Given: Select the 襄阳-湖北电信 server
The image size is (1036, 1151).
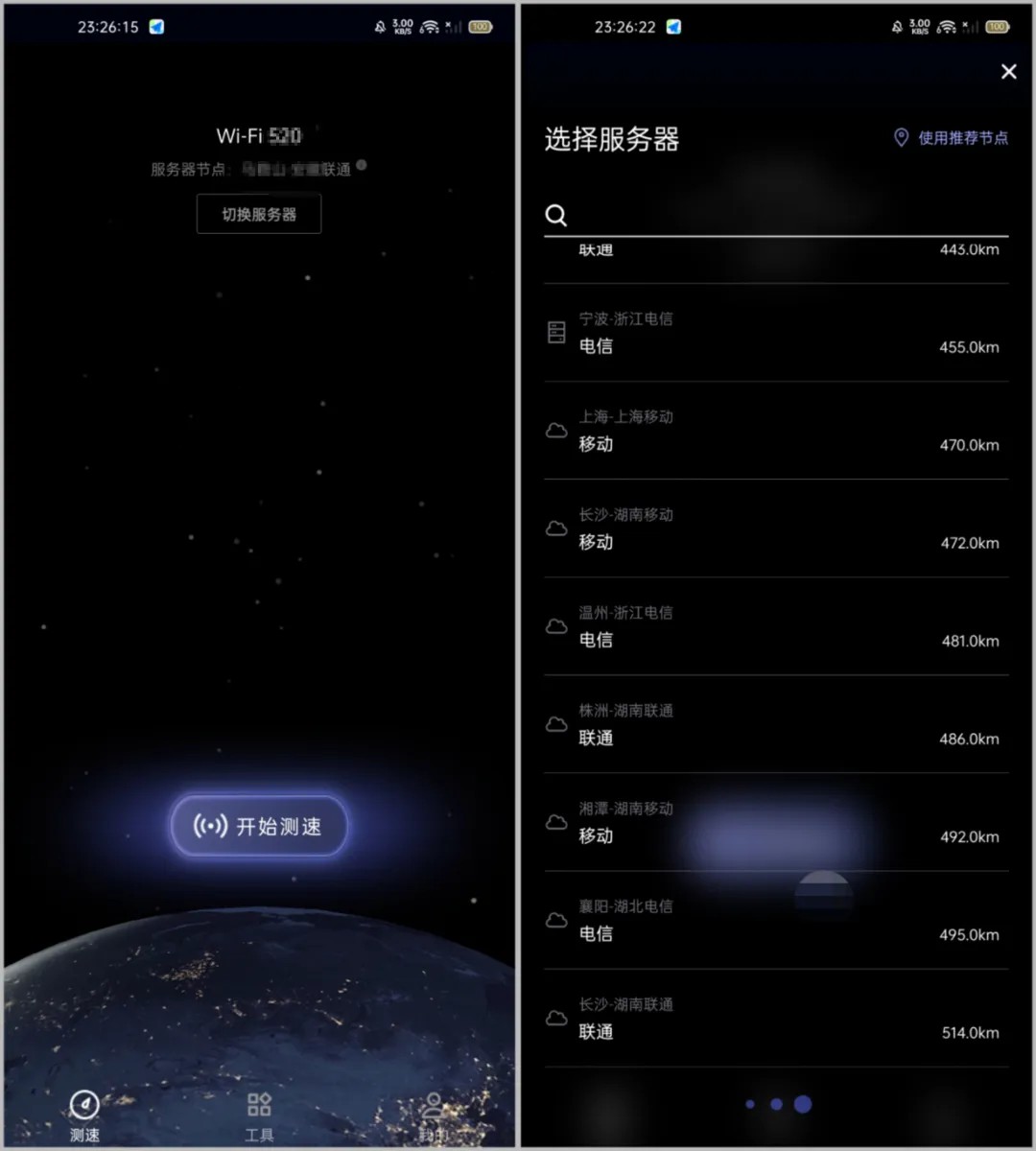Looking at the screenshot, I should pyautogui.click(x=775, y=920).
